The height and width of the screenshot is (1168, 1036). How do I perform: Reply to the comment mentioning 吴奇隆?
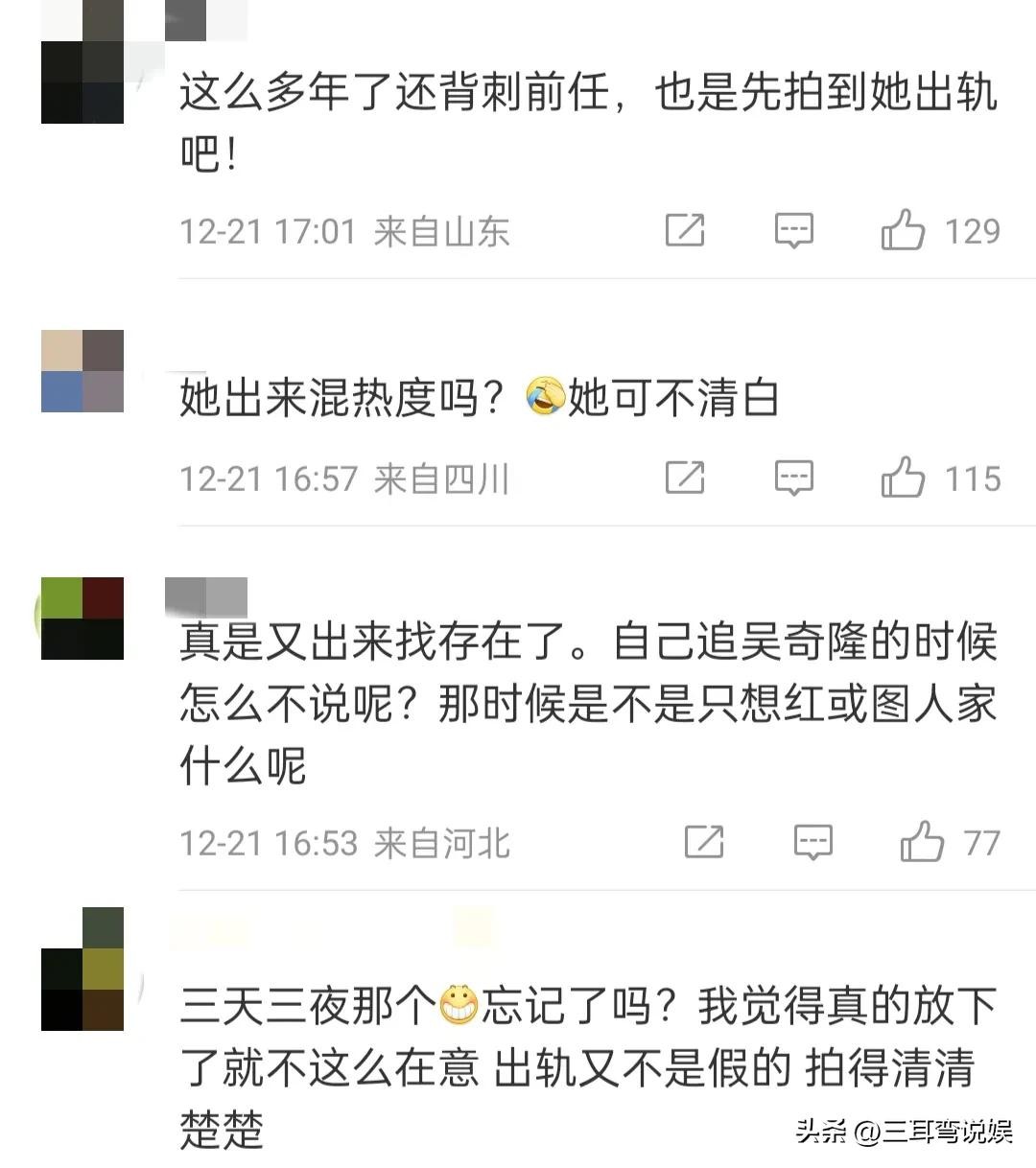click(812, 843)
